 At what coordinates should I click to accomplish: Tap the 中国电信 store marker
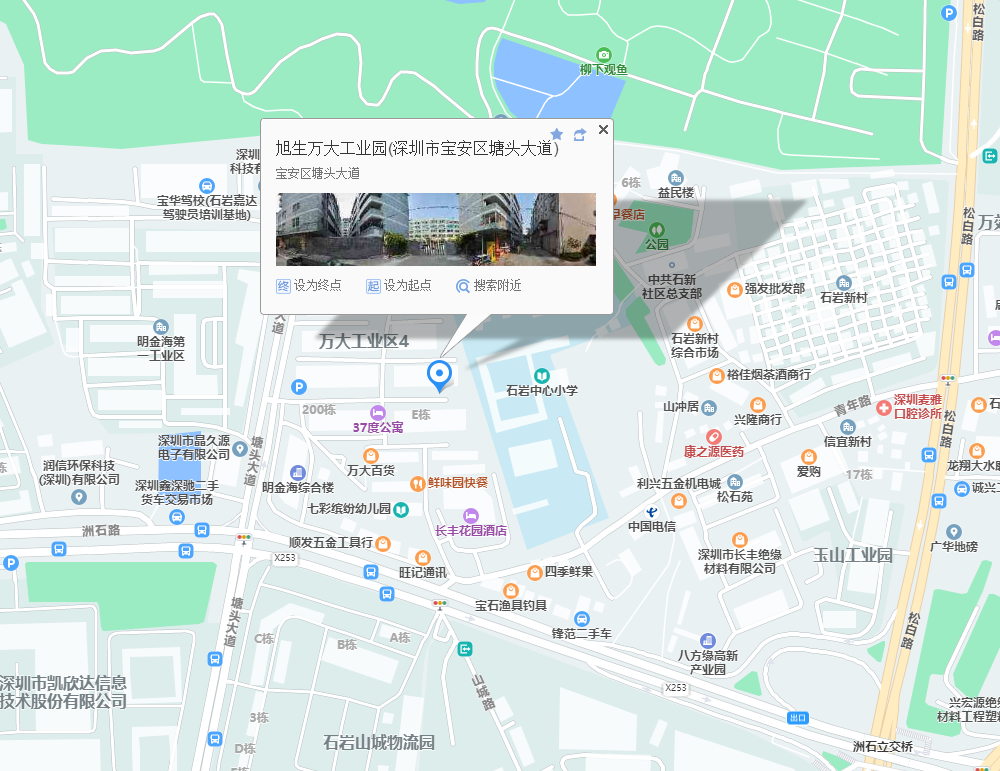click(651, 511)
